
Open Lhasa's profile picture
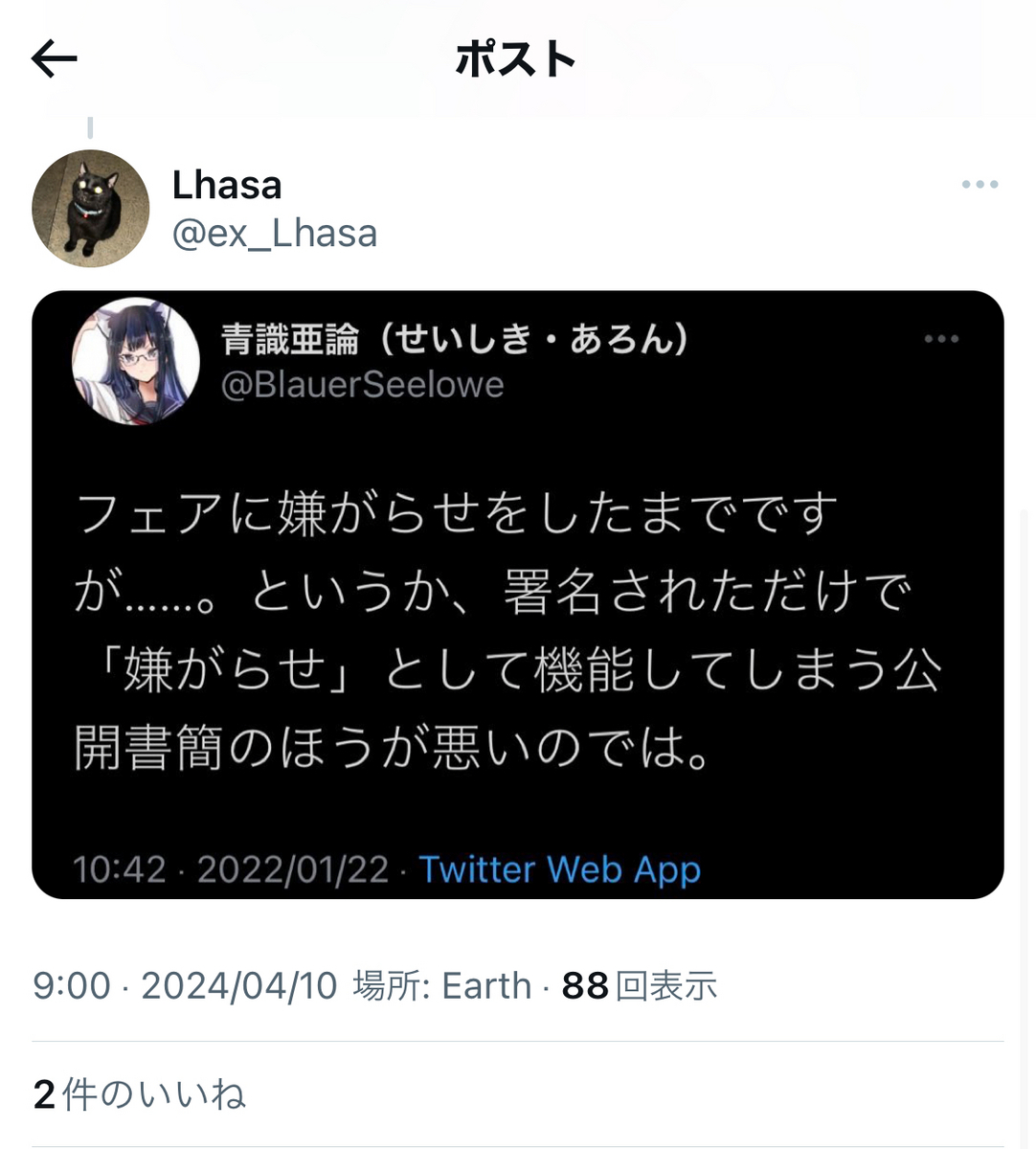[91, 209]
